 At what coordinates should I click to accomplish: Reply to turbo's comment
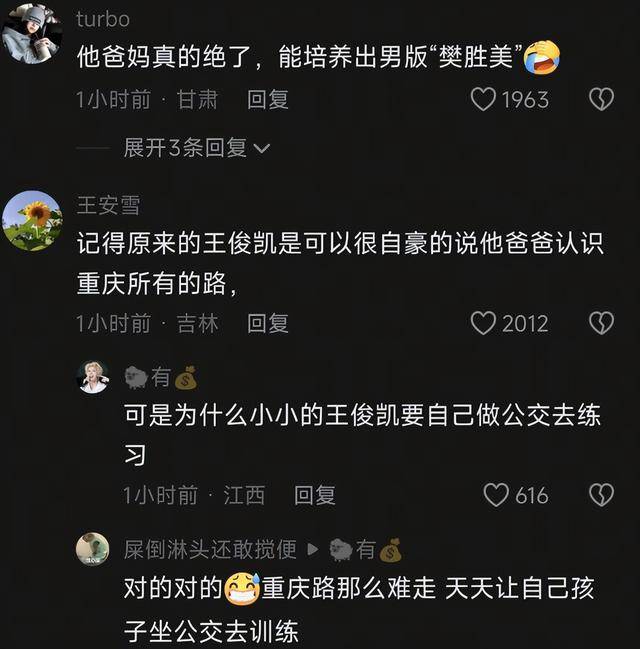click(267, 99)
